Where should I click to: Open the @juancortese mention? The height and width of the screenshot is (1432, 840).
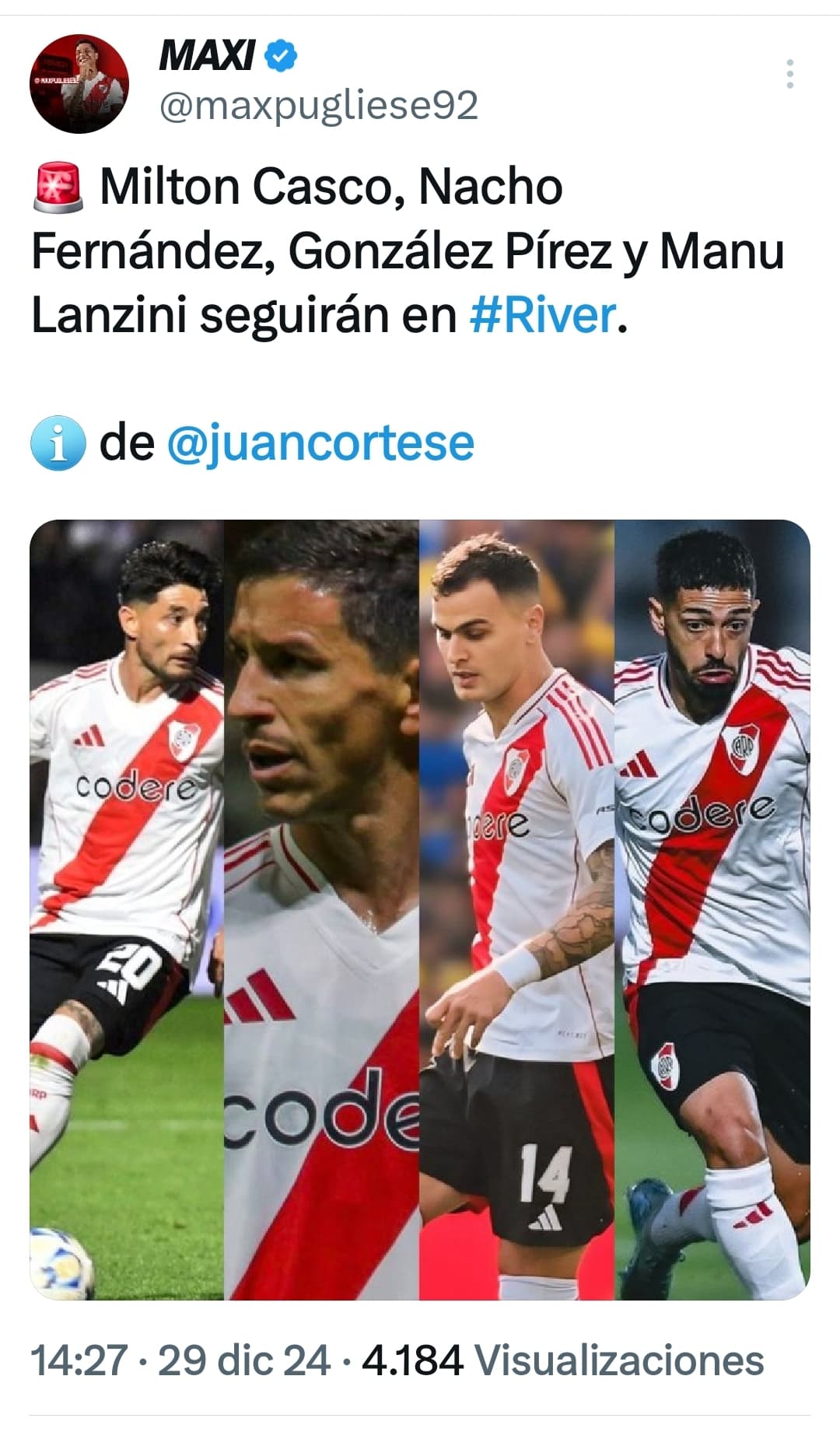tap(320, 443)
